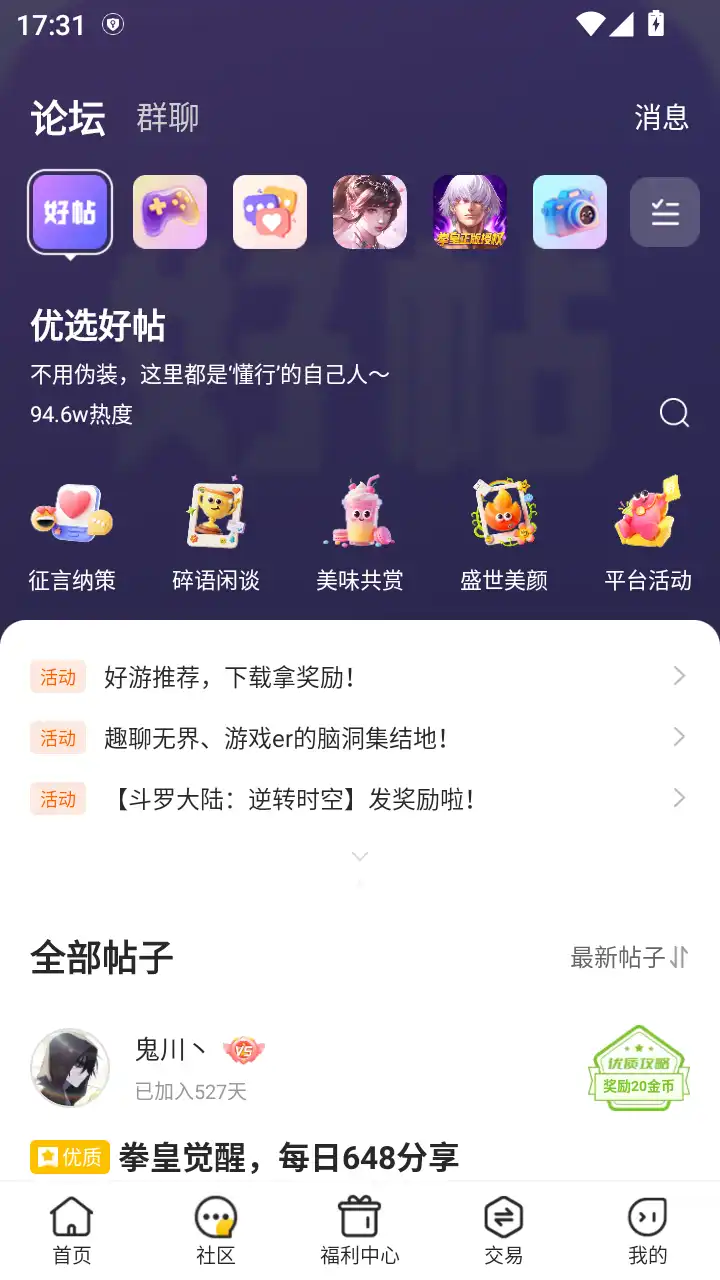This screenshot has height=1280, width=720.
Task: Select the camera category circle
Action: 570,212
